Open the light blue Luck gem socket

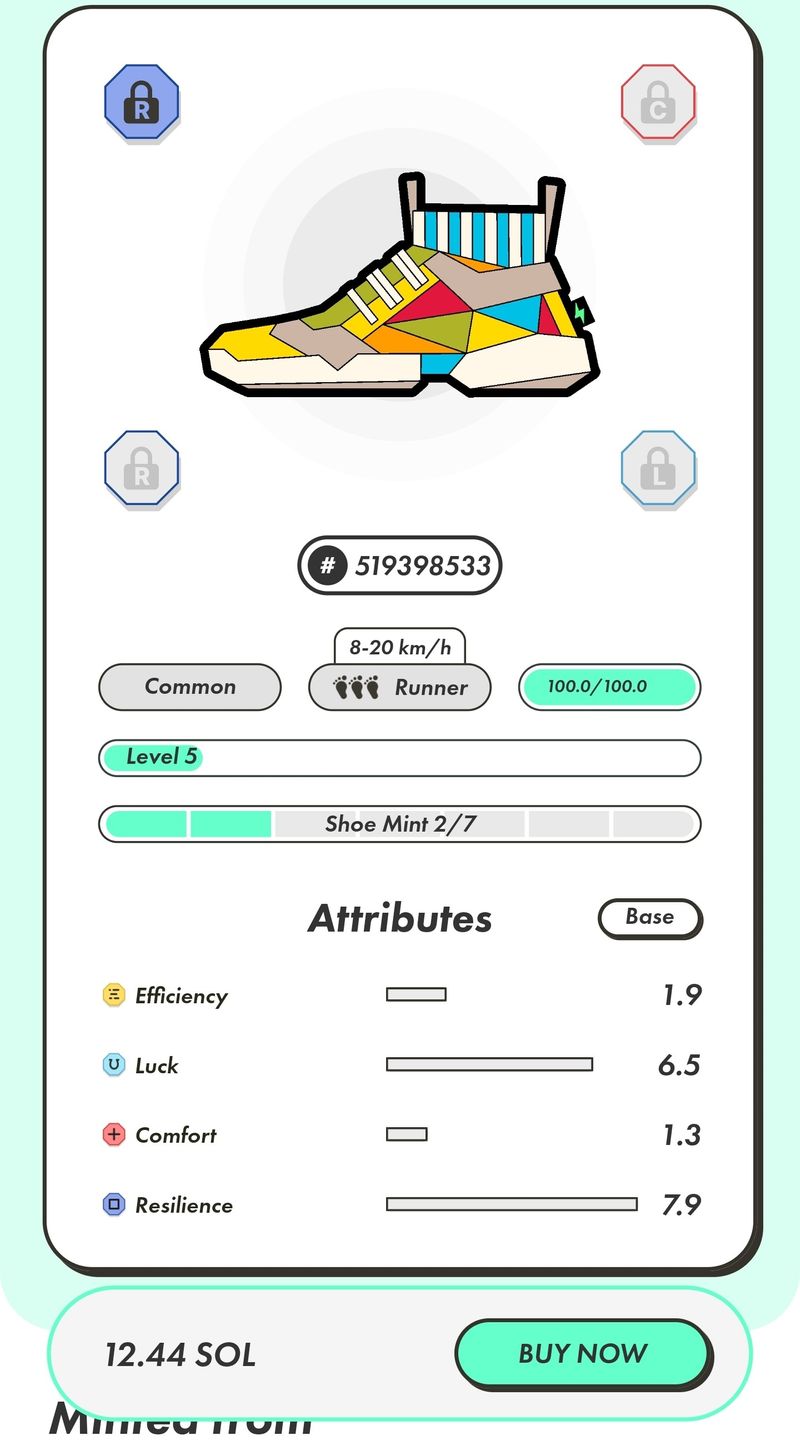pyautogui.click(x=658, y=468)
